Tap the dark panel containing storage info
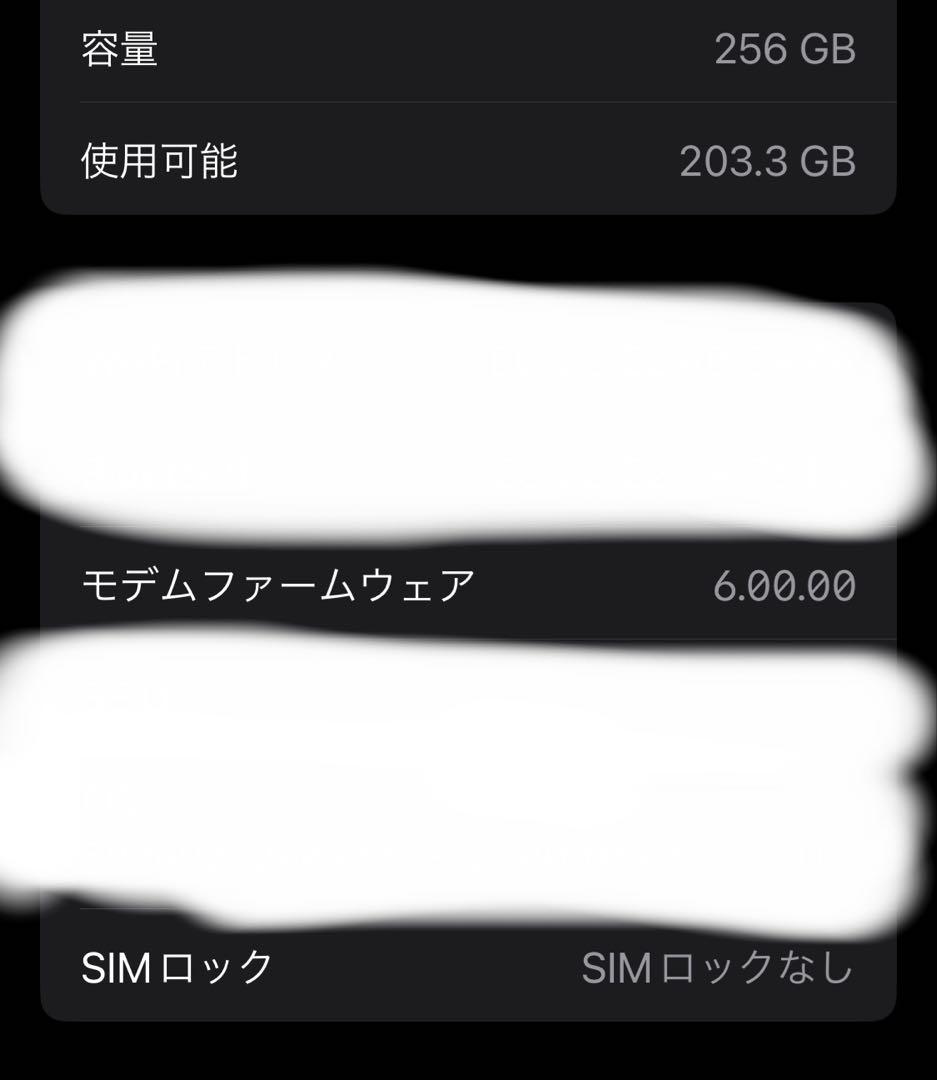Screen dimensions: 937x1080 tap(468, 105)
